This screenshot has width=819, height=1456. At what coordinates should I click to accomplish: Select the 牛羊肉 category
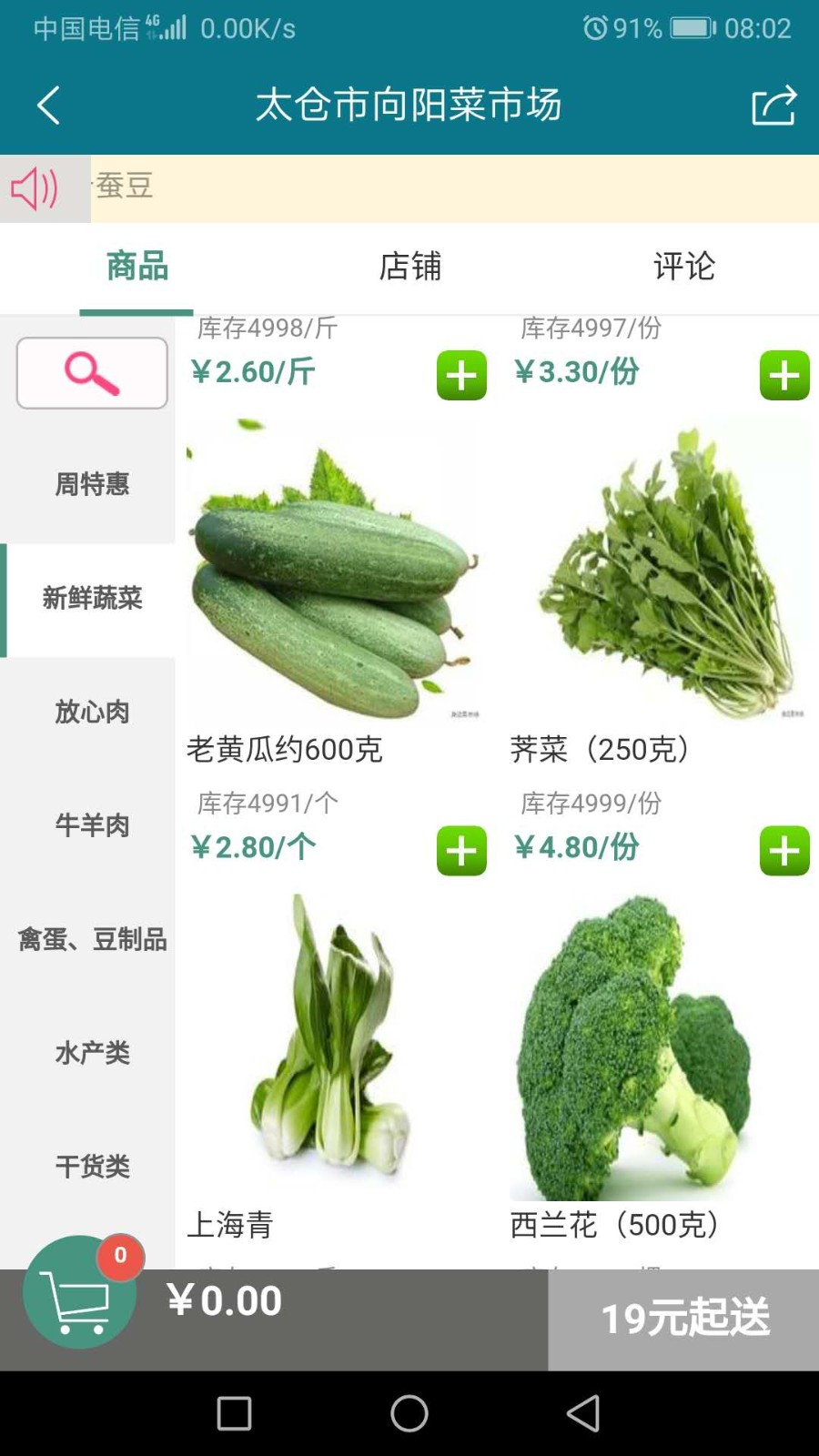click(91, 825)
